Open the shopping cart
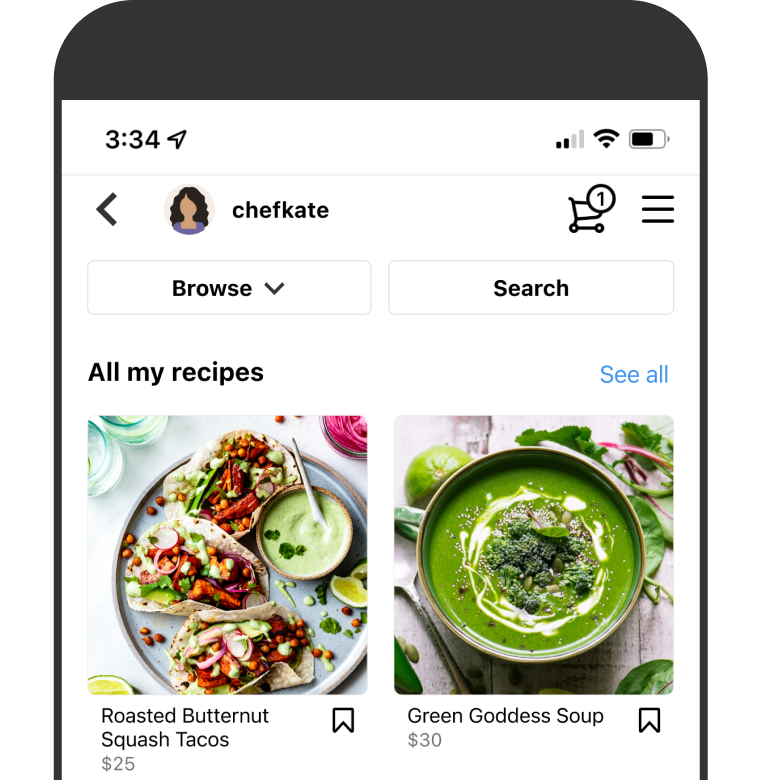Image resolution: width=761 pixels, height=780 pixels. [589, 210]
